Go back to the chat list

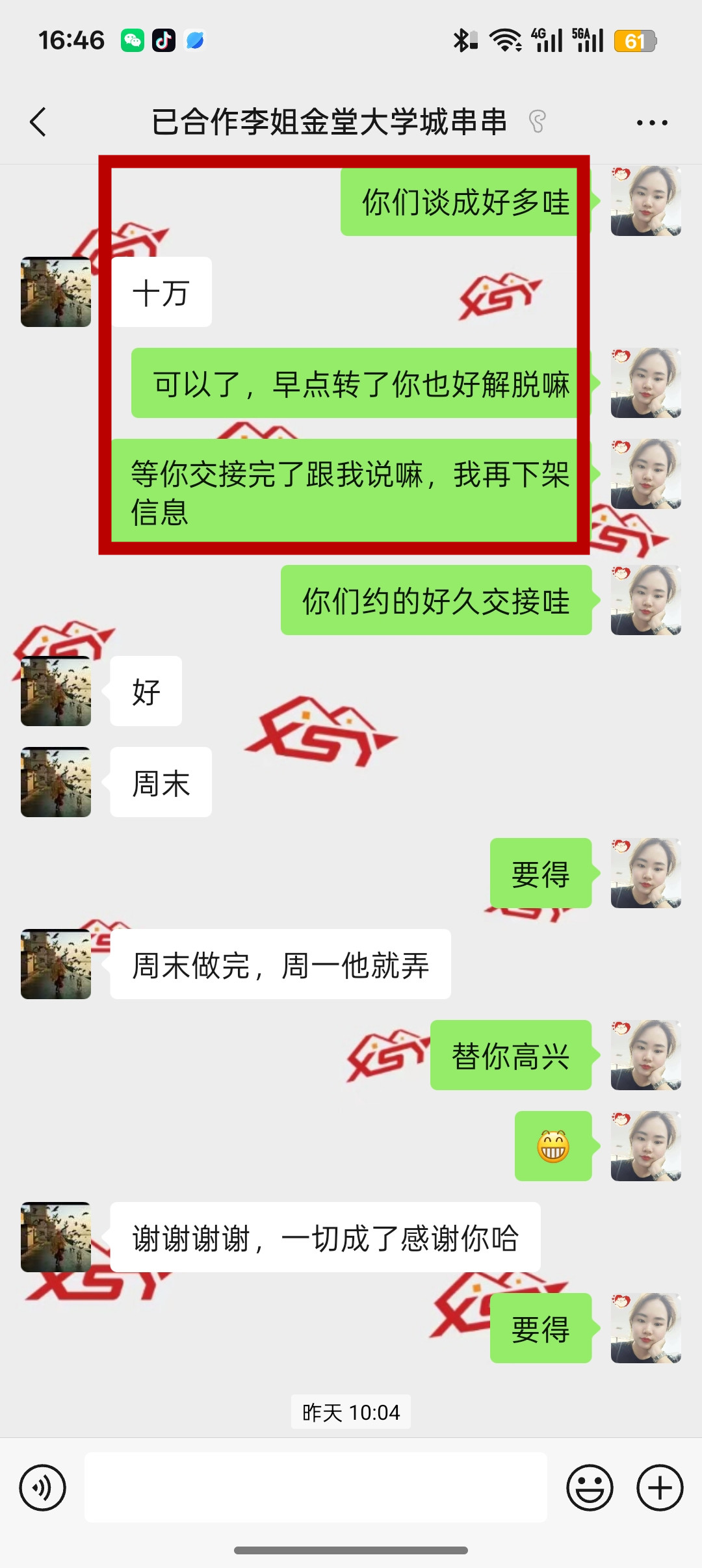(x=38, y=122)
